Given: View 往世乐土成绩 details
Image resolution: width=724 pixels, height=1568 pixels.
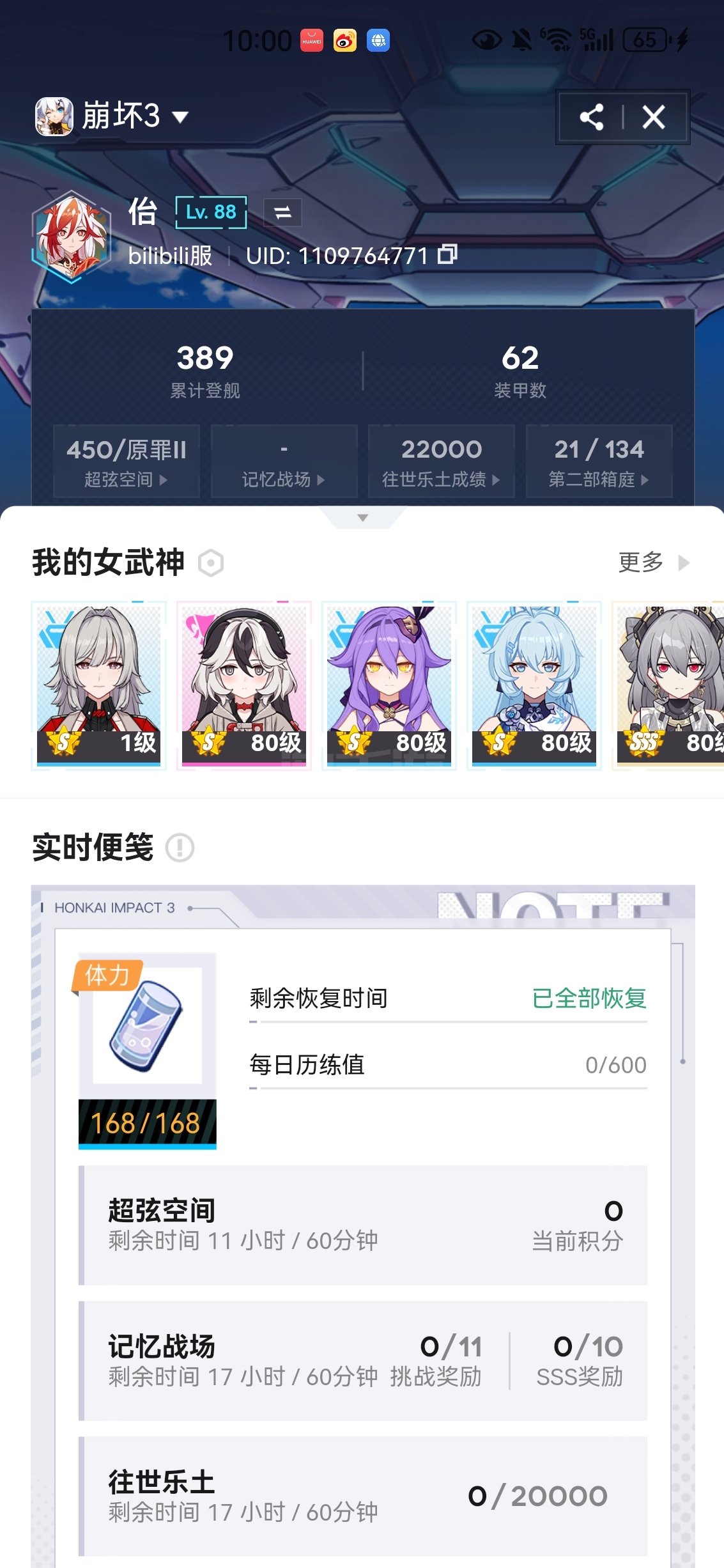Looking at the screenshot, I should (x=442, y=461).
